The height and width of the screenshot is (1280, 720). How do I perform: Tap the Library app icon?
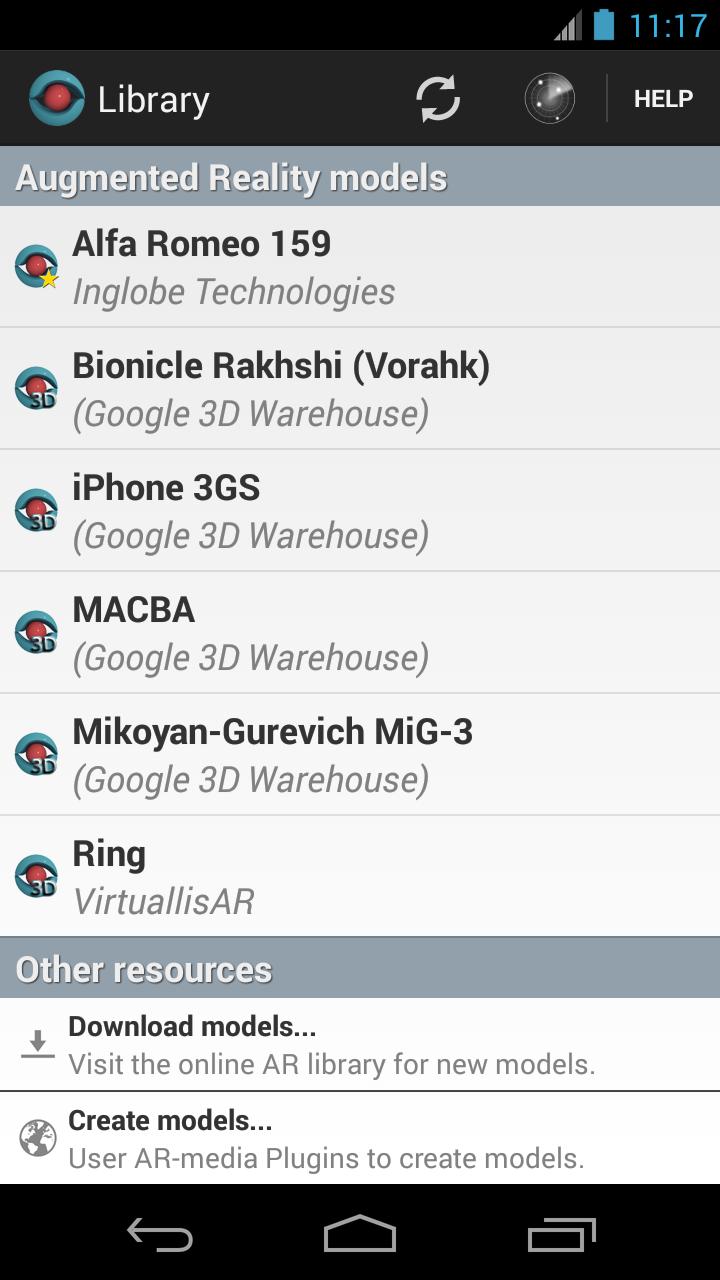pos(57,99)
